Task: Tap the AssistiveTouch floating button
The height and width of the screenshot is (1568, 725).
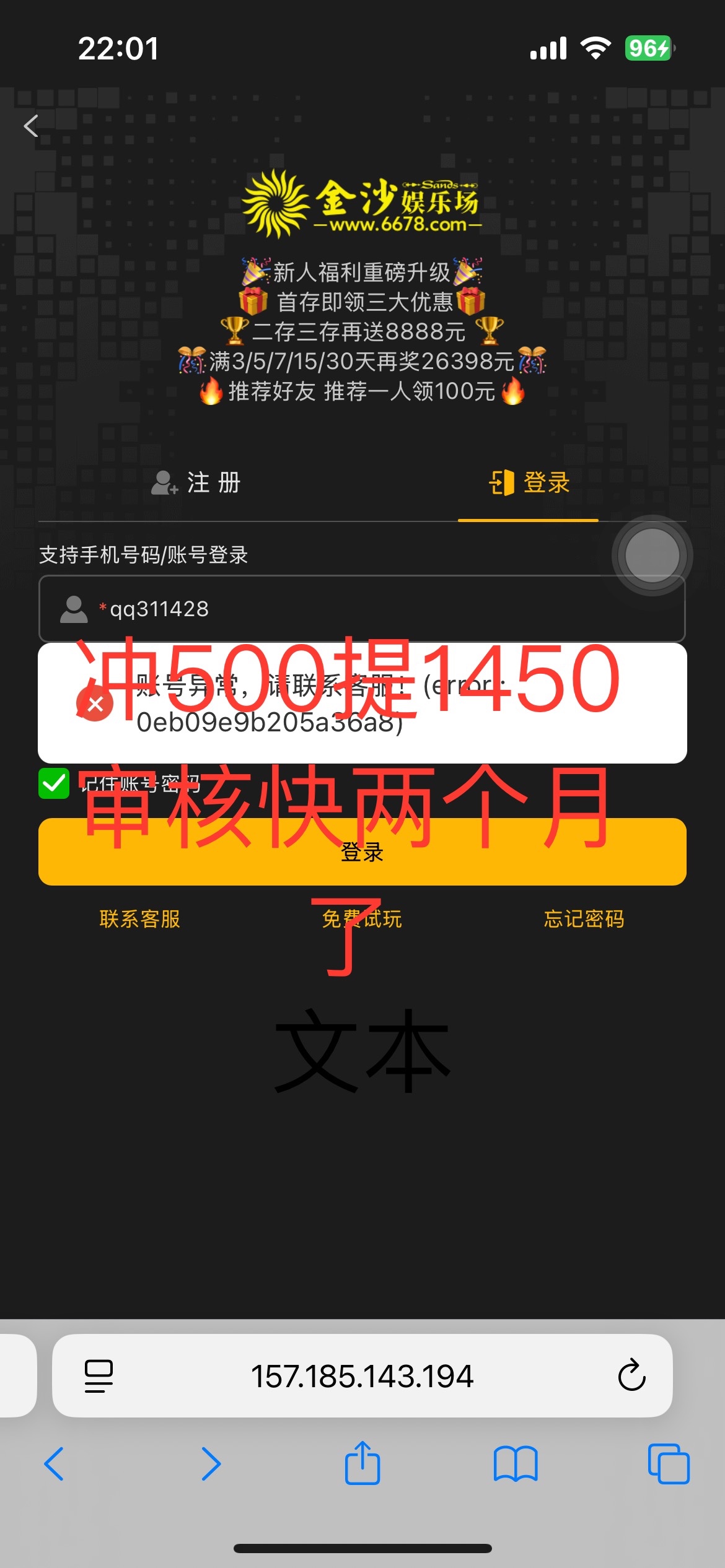Action: click(x=652, y=555)
